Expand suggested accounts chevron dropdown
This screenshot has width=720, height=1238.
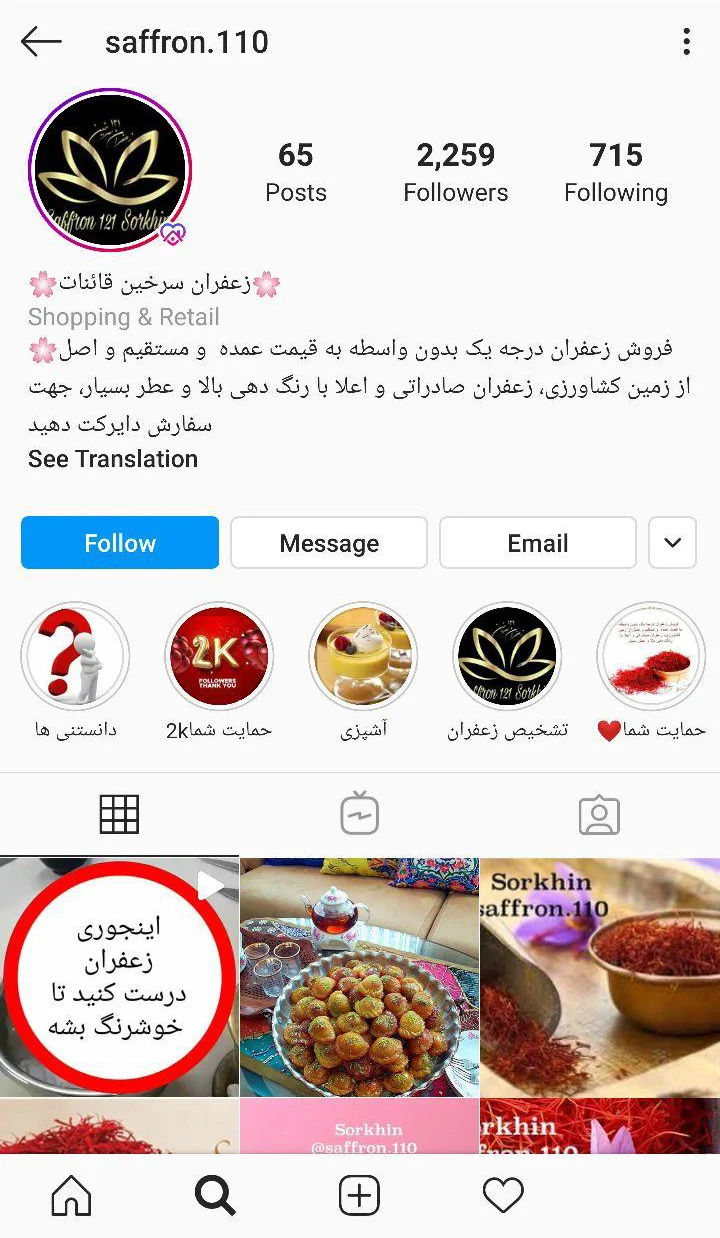coord(673,543)
